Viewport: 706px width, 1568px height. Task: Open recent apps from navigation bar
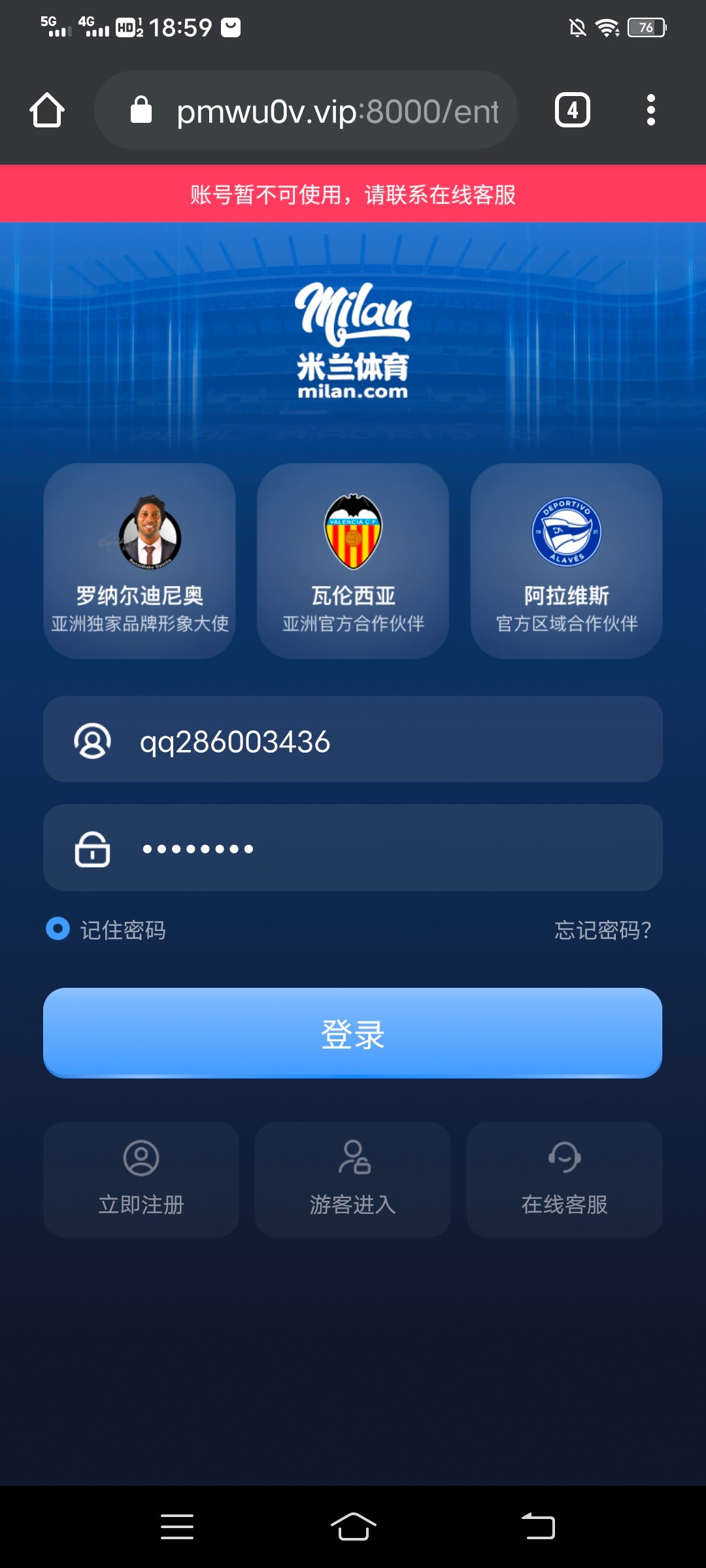pos(177,1527)
